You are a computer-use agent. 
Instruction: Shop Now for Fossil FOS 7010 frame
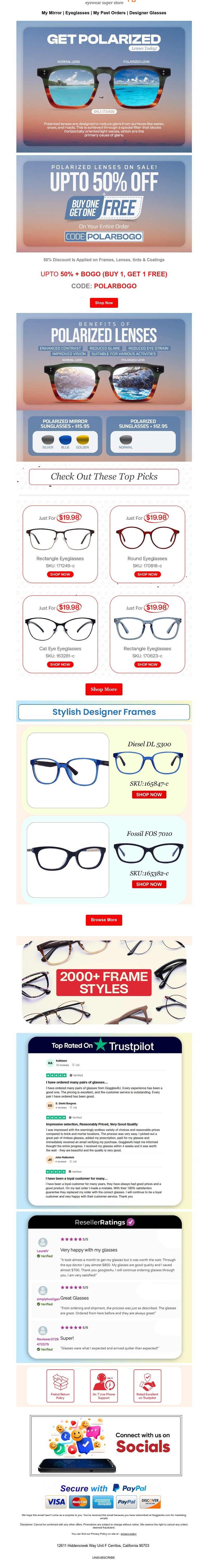(149, 884)
